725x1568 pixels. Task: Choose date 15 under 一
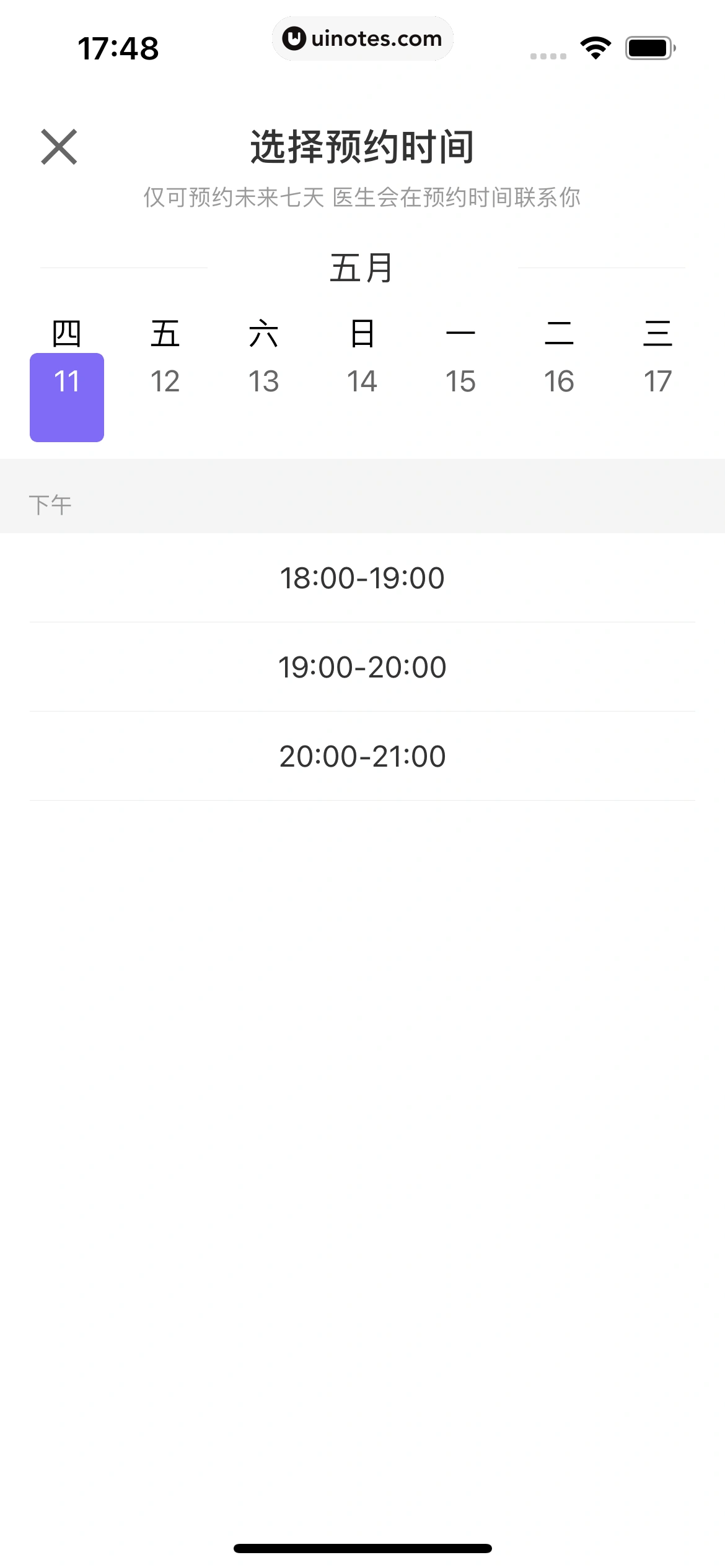460,381
